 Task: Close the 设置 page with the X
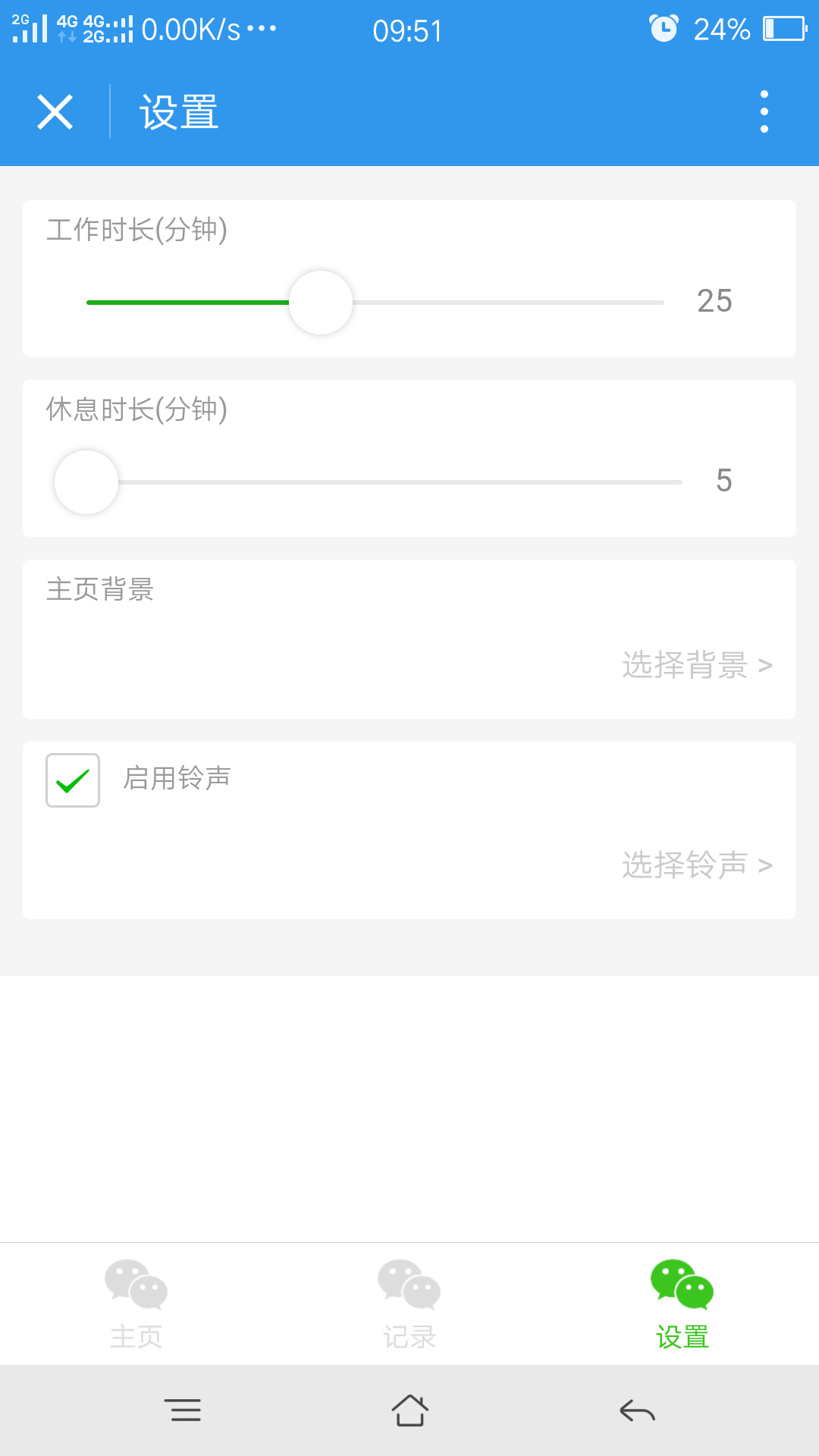[x=55, y=112]
